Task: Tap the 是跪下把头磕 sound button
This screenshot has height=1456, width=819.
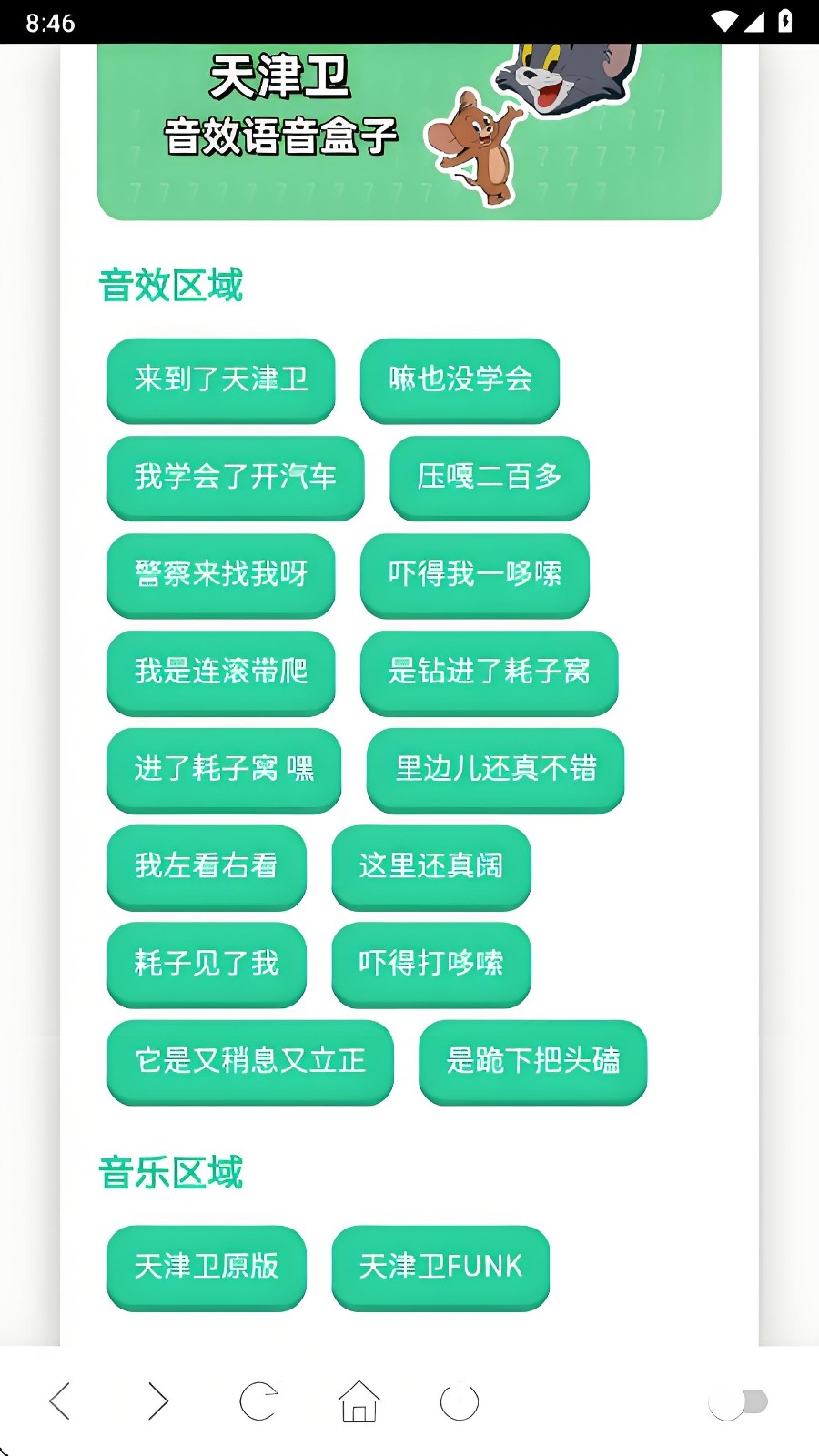Action: [x=532, y=1061]
